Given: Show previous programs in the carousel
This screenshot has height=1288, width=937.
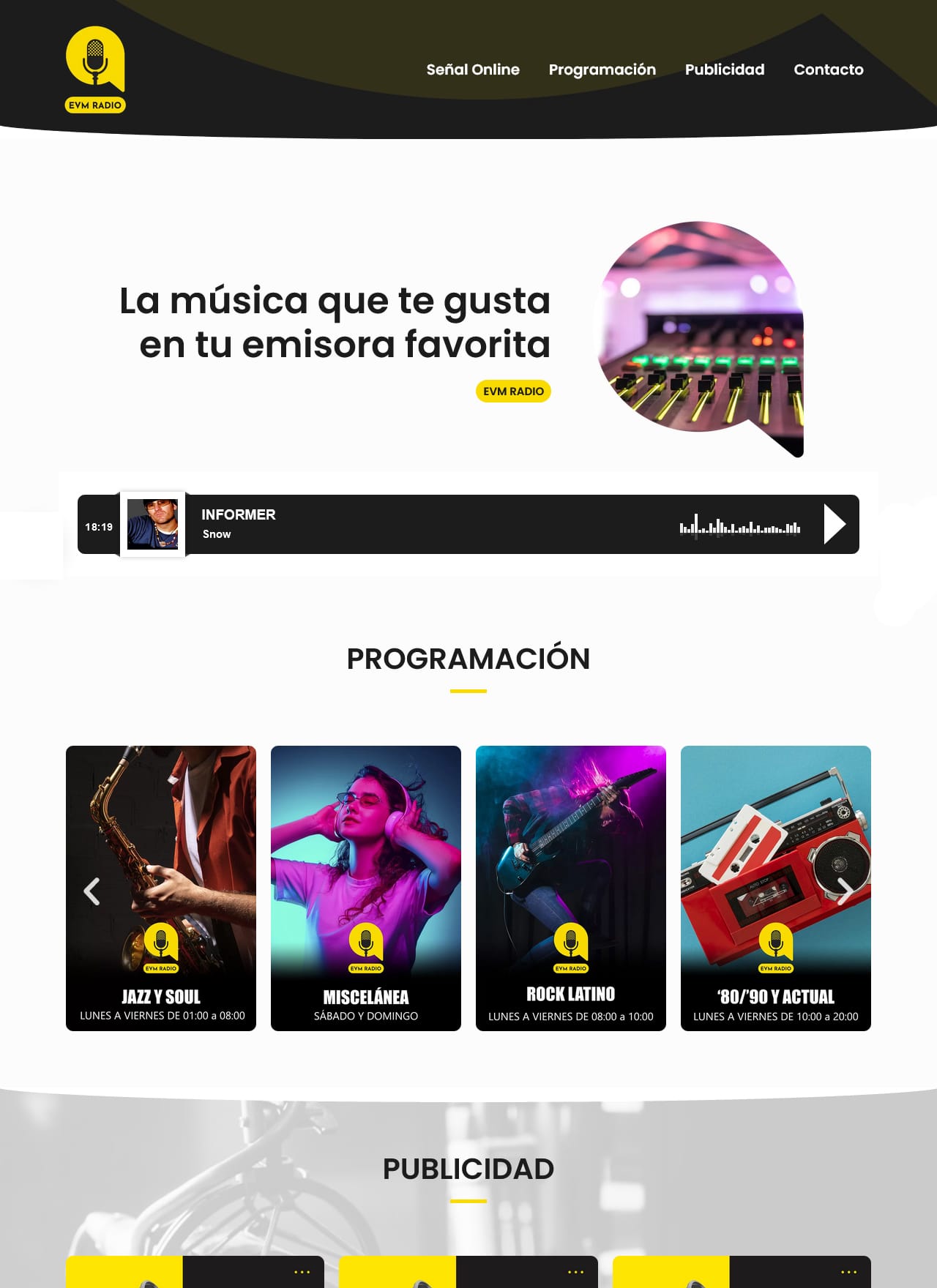Looking at the screenshot, I should point(92,891).
